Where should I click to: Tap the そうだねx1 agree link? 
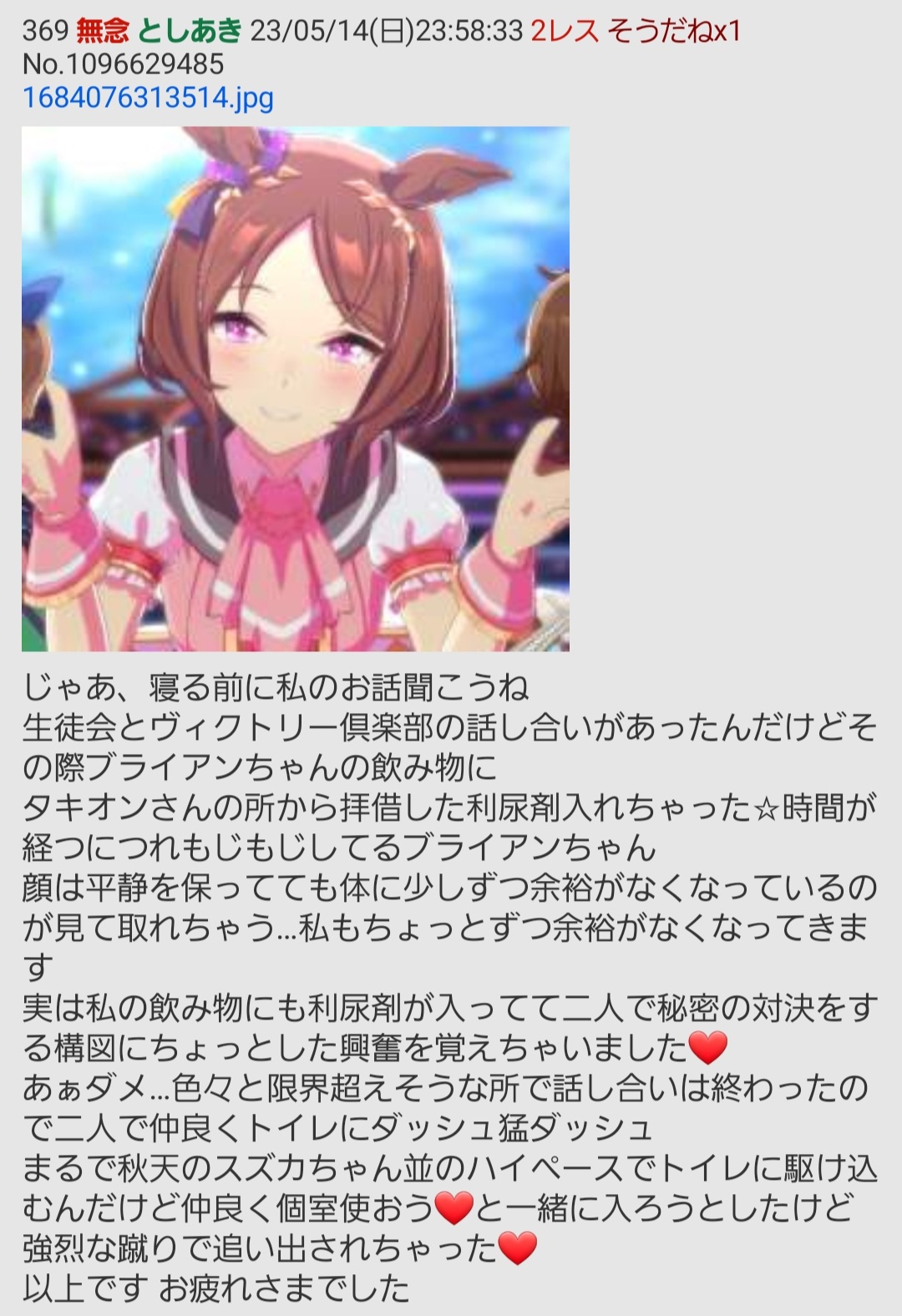pyautogui.click(x=674, y=31)
